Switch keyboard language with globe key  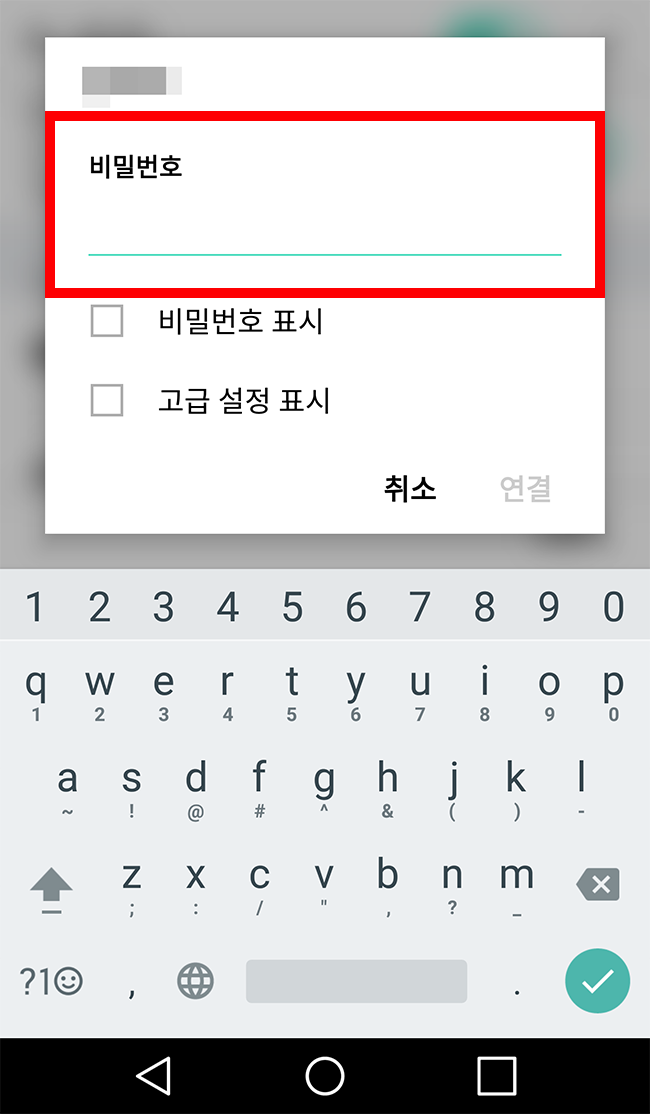pyautogui.click(x=195, y=982)
